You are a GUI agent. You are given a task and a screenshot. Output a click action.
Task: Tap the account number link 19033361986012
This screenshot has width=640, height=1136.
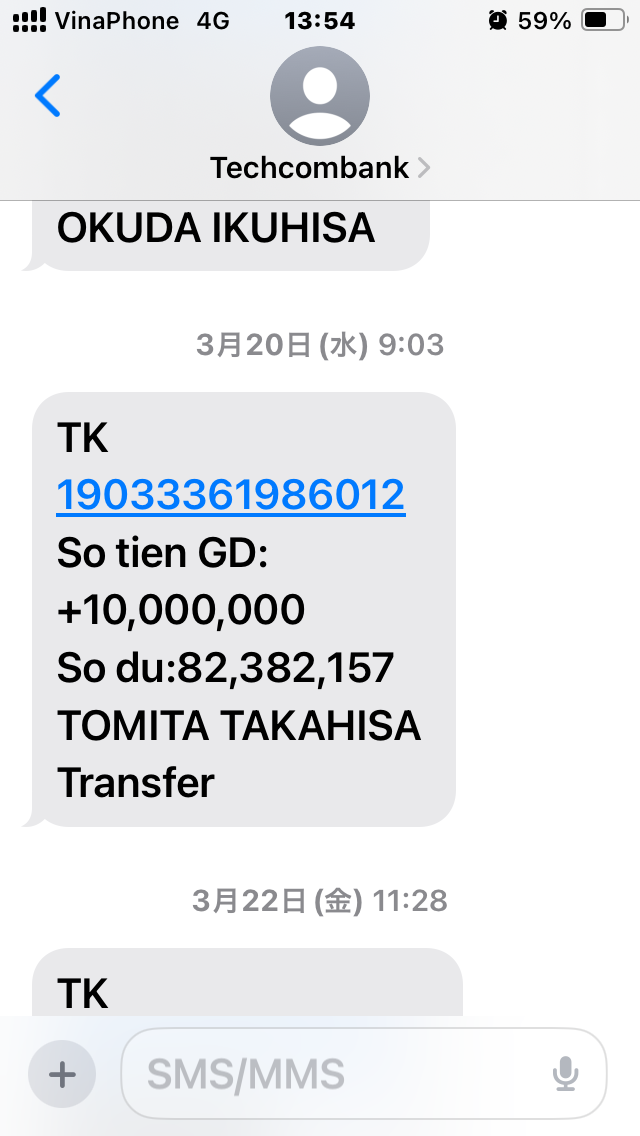(230, 495)
